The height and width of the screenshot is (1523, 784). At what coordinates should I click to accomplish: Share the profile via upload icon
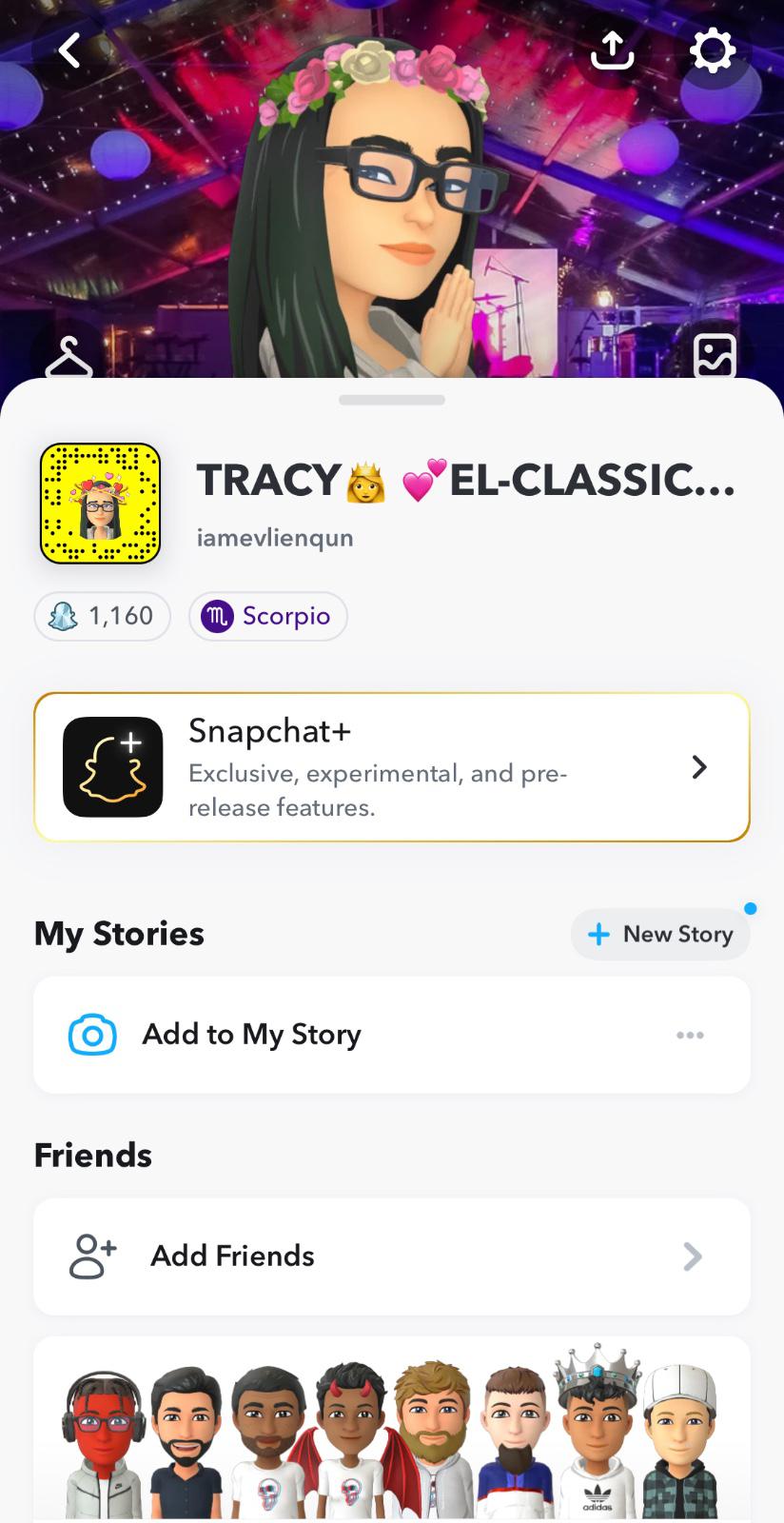pyautogui.click(x=612, y=50)
